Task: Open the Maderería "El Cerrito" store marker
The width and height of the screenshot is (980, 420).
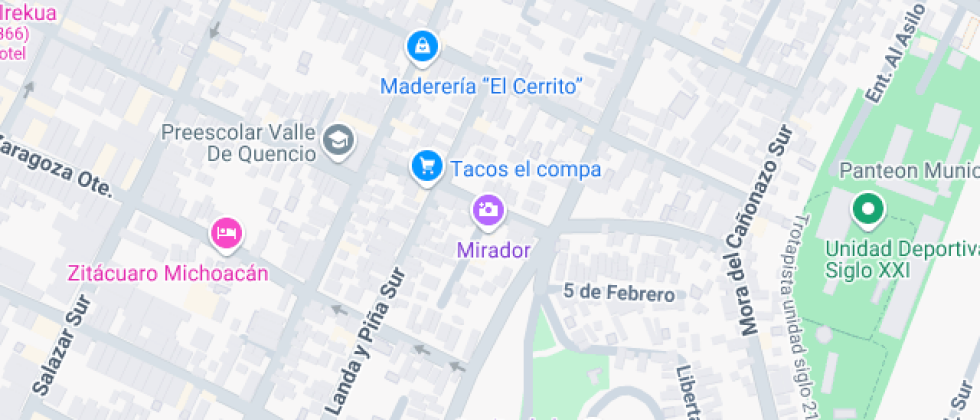Action: coord(422,46)
